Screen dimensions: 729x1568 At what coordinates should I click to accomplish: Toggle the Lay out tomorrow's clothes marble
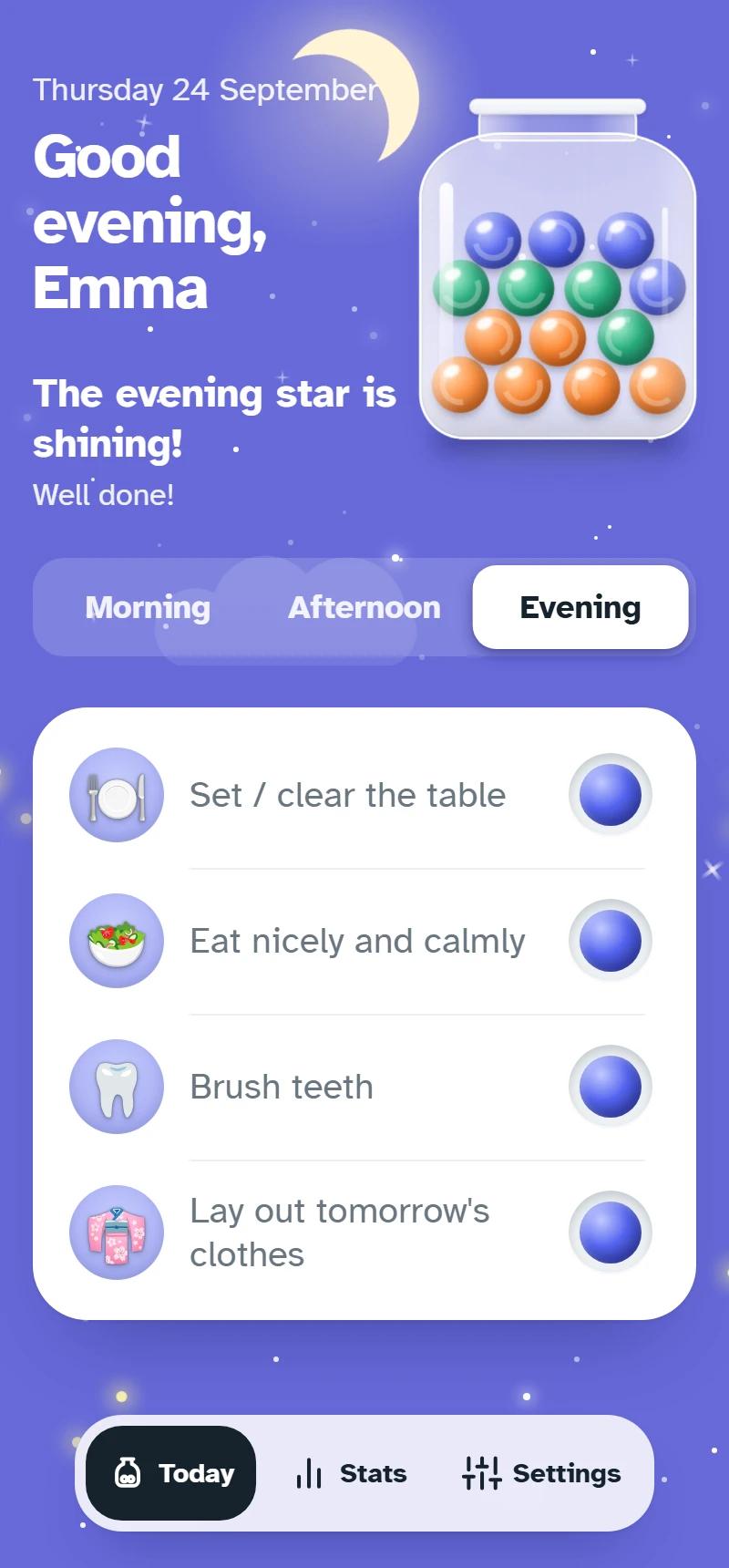click(611, 1233)
